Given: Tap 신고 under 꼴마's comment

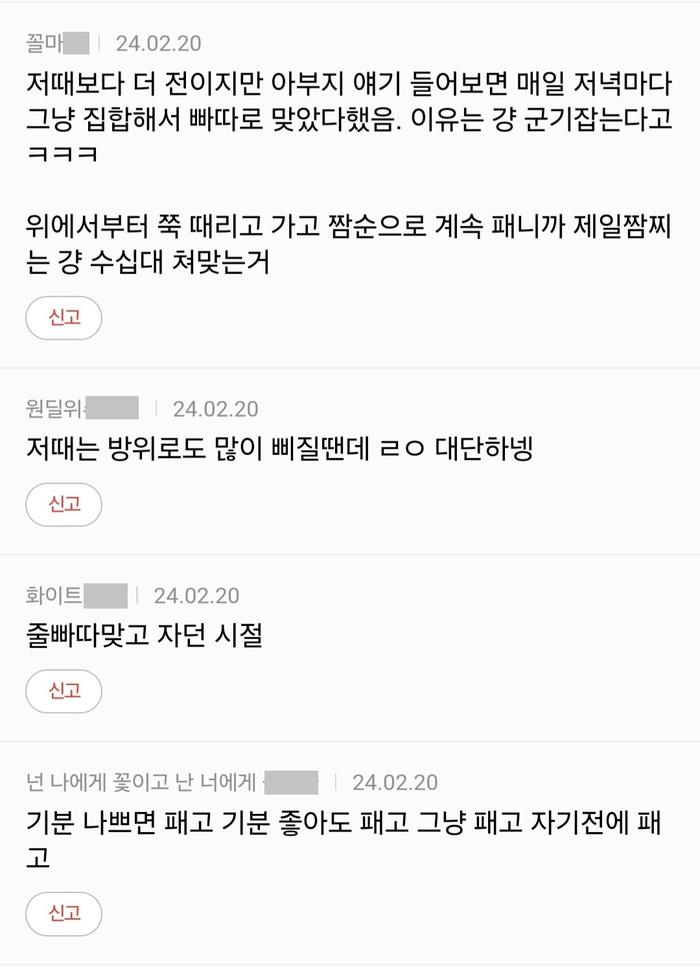Looking at the screenshot, I should pyautogui.click(x=64, y=317).
